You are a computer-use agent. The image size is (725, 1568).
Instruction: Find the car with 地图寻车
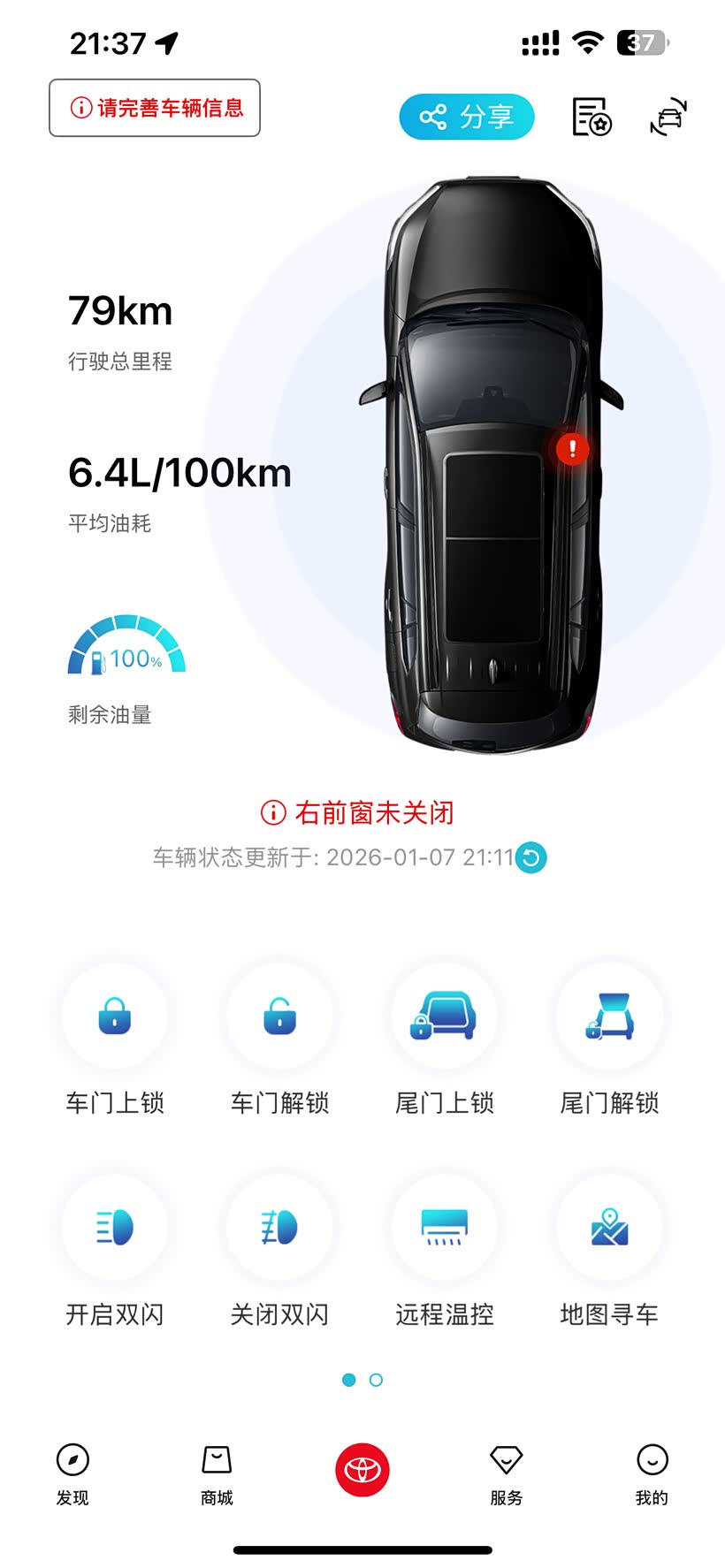pos(609,1228)
